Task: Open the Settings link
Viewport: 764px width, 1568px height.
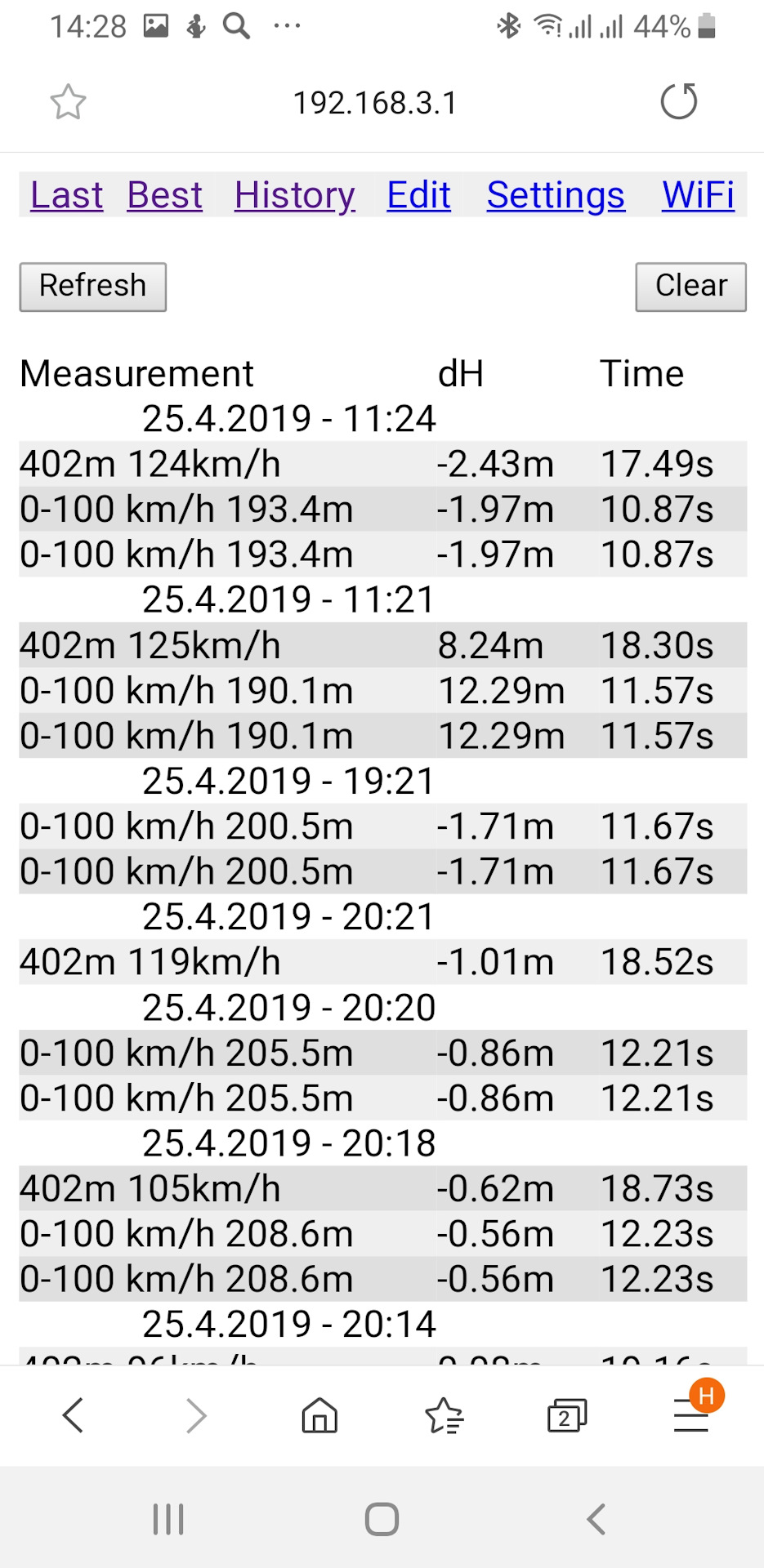Action: click(x=556, y=195)
